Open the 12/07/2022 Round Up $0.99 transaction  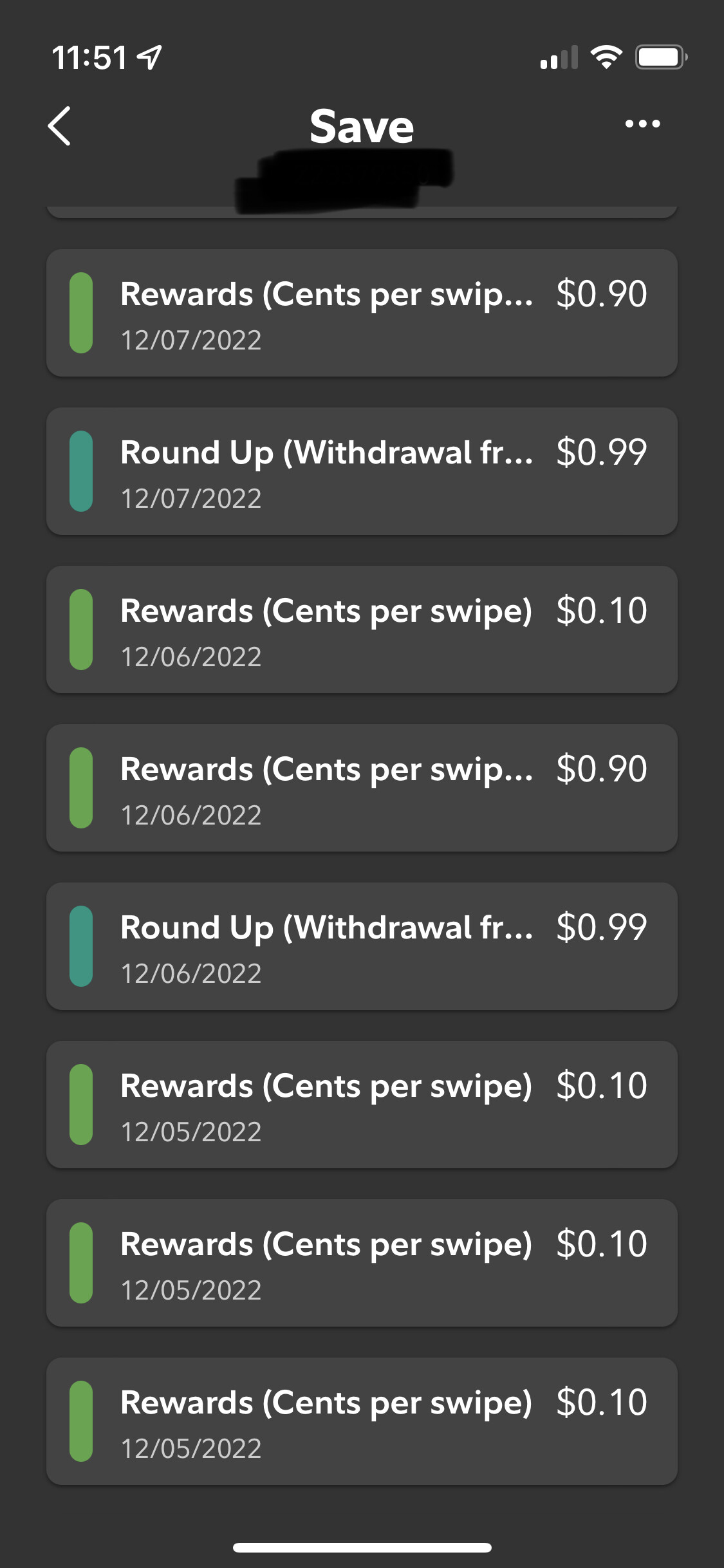[x=362, y=471]
